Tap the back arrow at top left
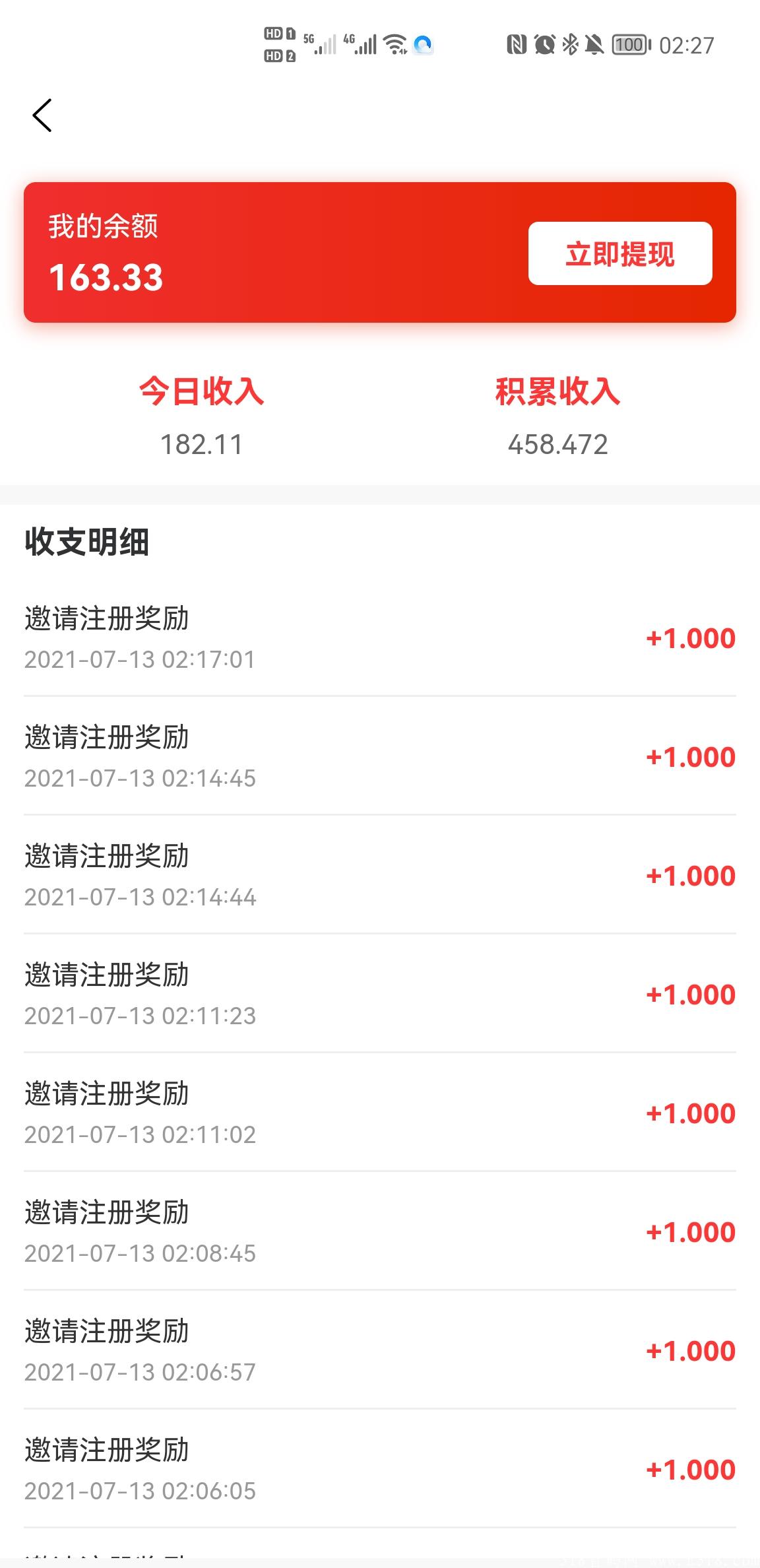Screen dimensions: 760x1568 coord(42,115)
